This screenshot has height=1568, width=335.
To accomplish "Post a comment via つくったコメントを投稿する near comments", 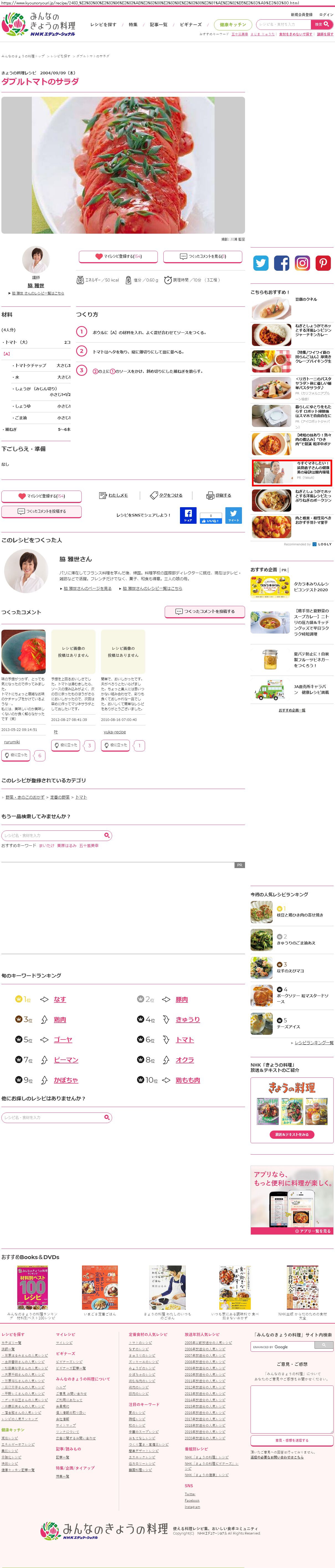I will pyautogui.click(x=204, y=611).
